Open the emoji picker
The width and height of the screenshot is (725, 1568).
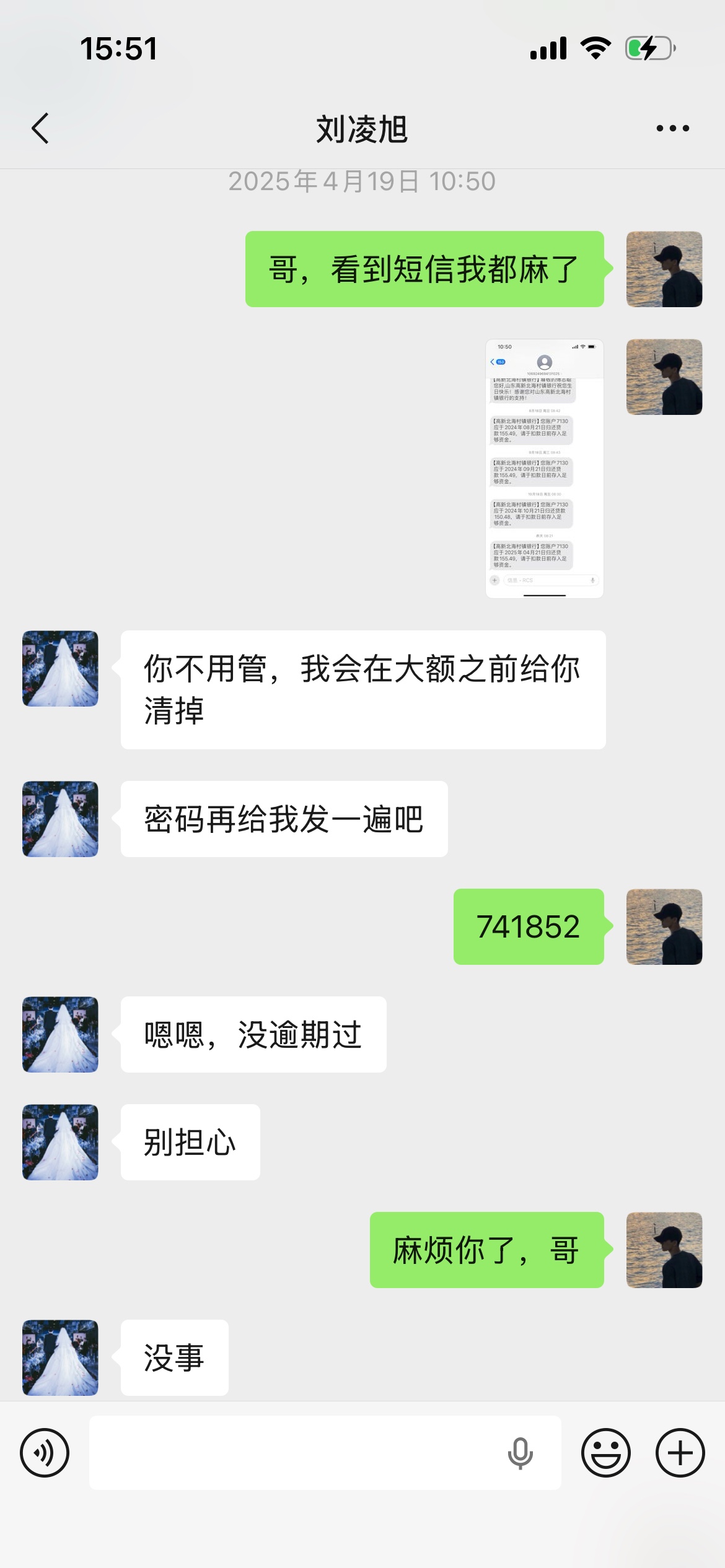click(606, 1452)
